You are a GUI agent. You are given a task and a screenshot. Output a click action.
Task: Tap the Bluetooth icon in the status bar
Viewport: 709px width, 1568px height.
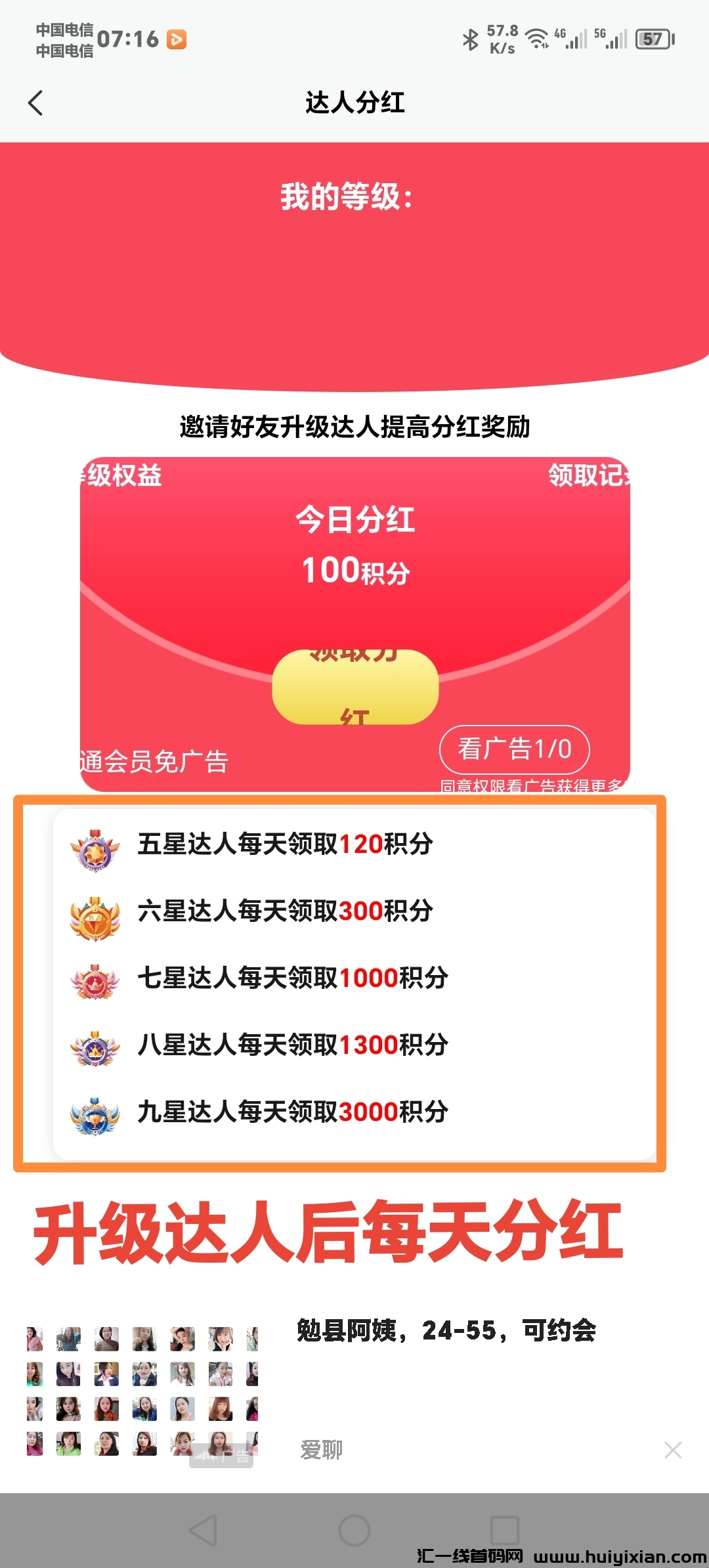point(469,39)
